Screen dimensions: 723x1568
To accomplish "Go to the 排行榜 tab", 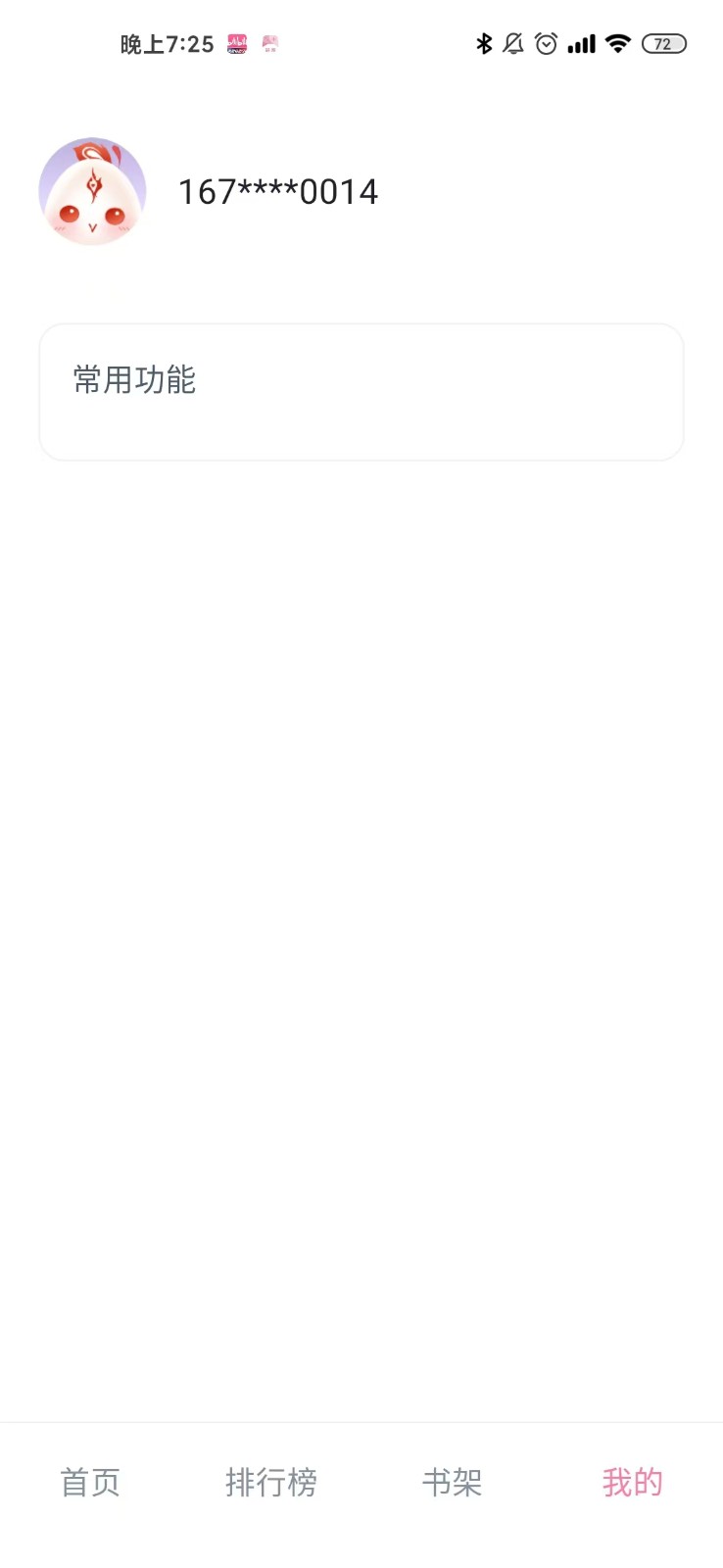I will point(271,1483).
